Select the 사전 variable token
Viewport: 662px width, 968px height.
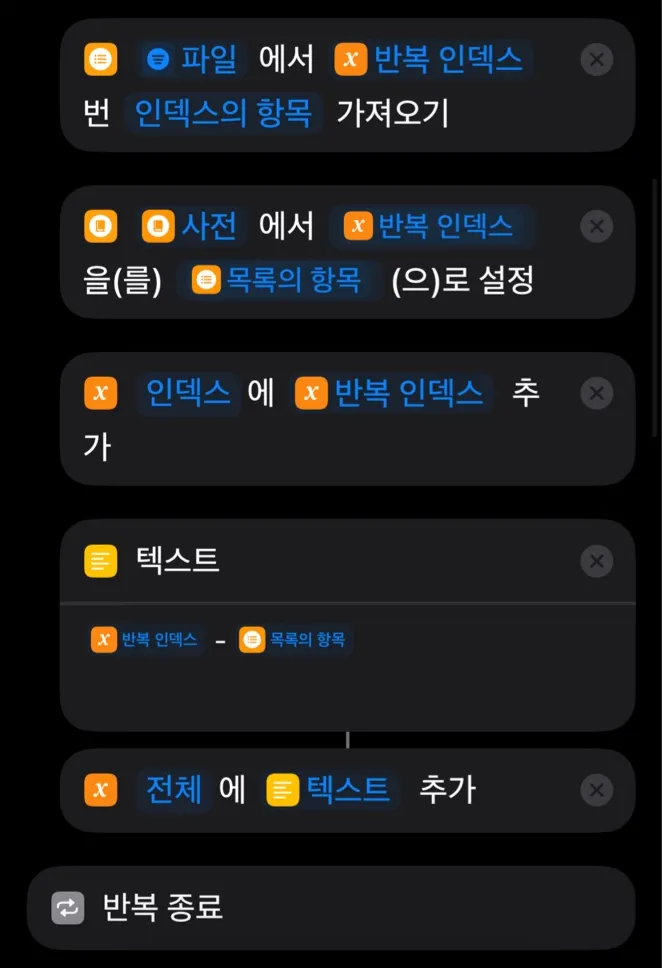[193, 226]
